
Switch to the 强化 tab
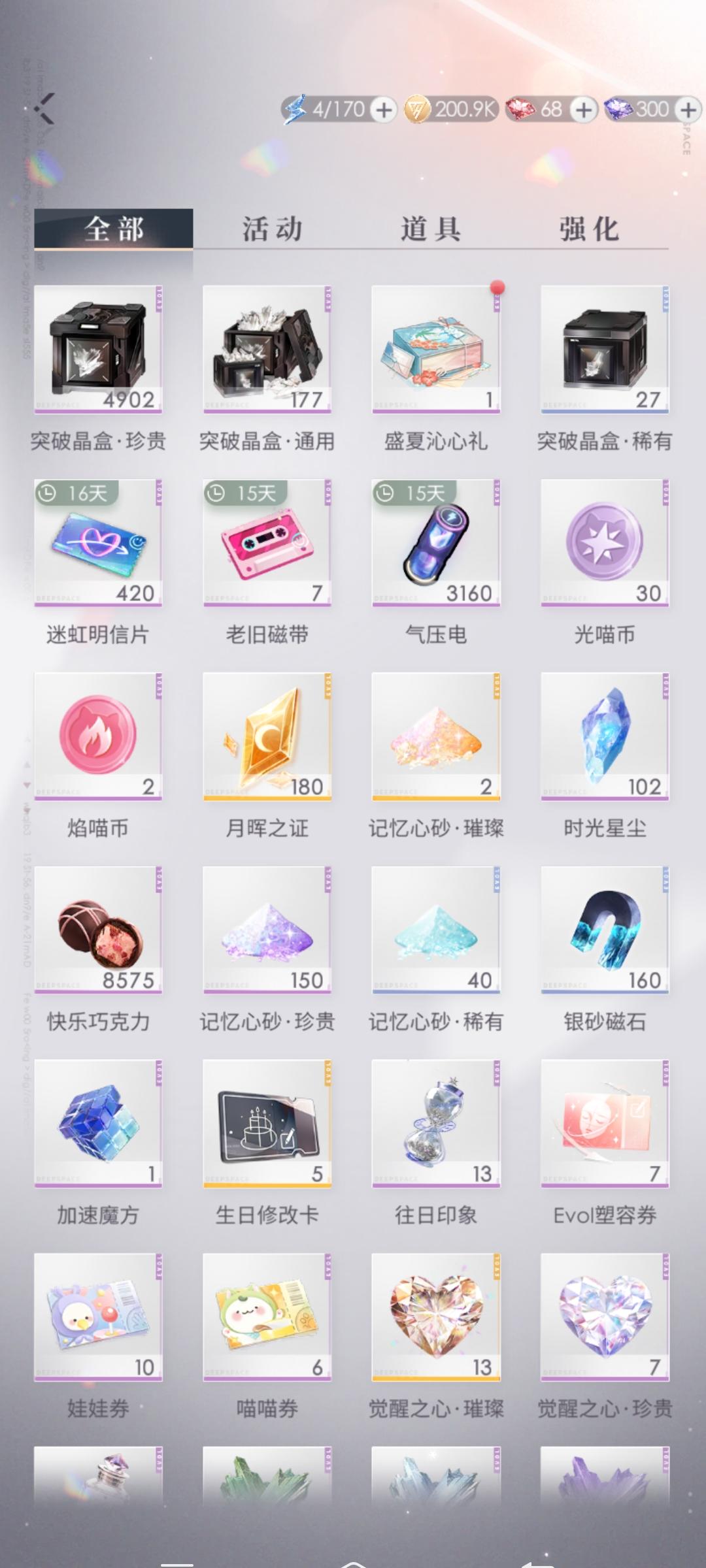(x=590, y=229)
